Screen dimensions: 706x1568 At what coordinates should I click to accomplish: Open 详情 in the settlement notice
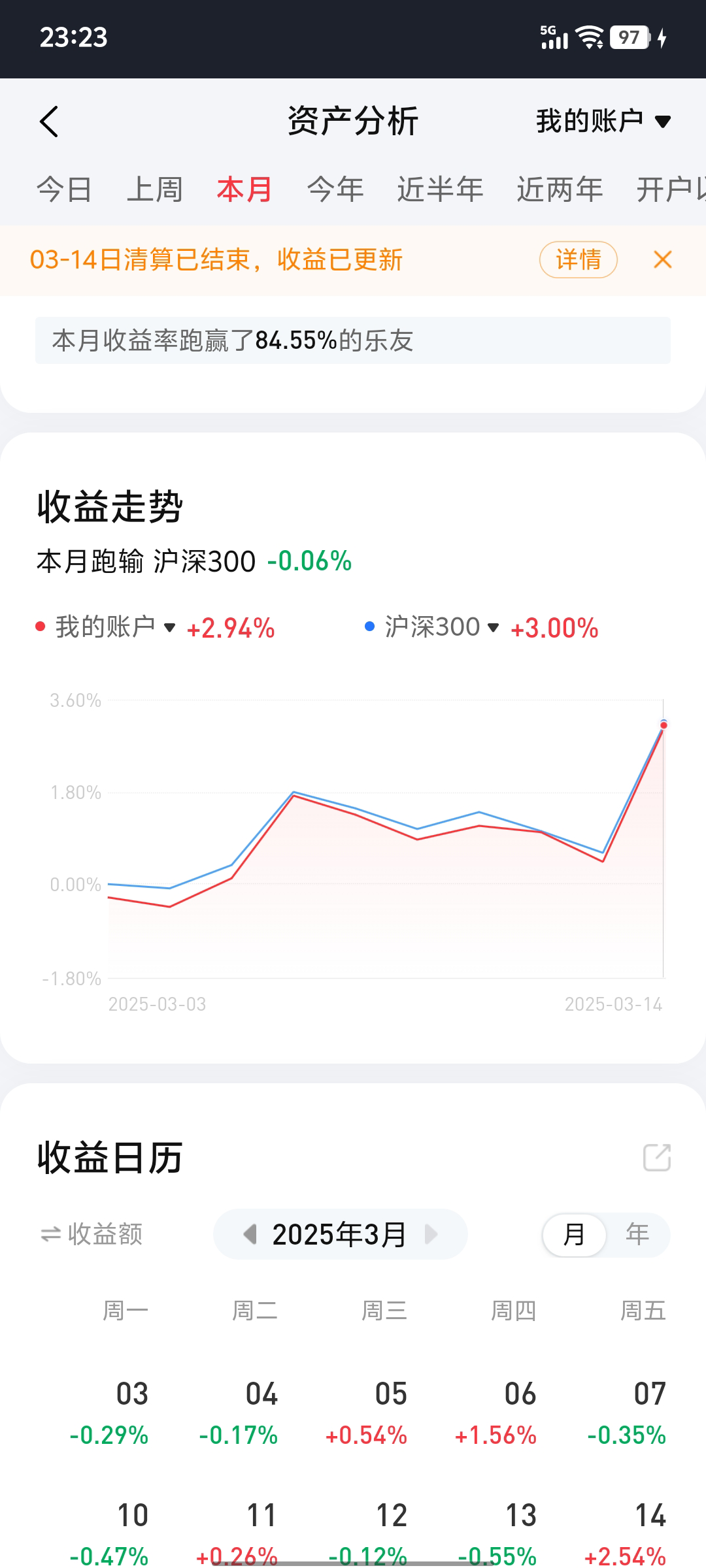tap(578, 260)
